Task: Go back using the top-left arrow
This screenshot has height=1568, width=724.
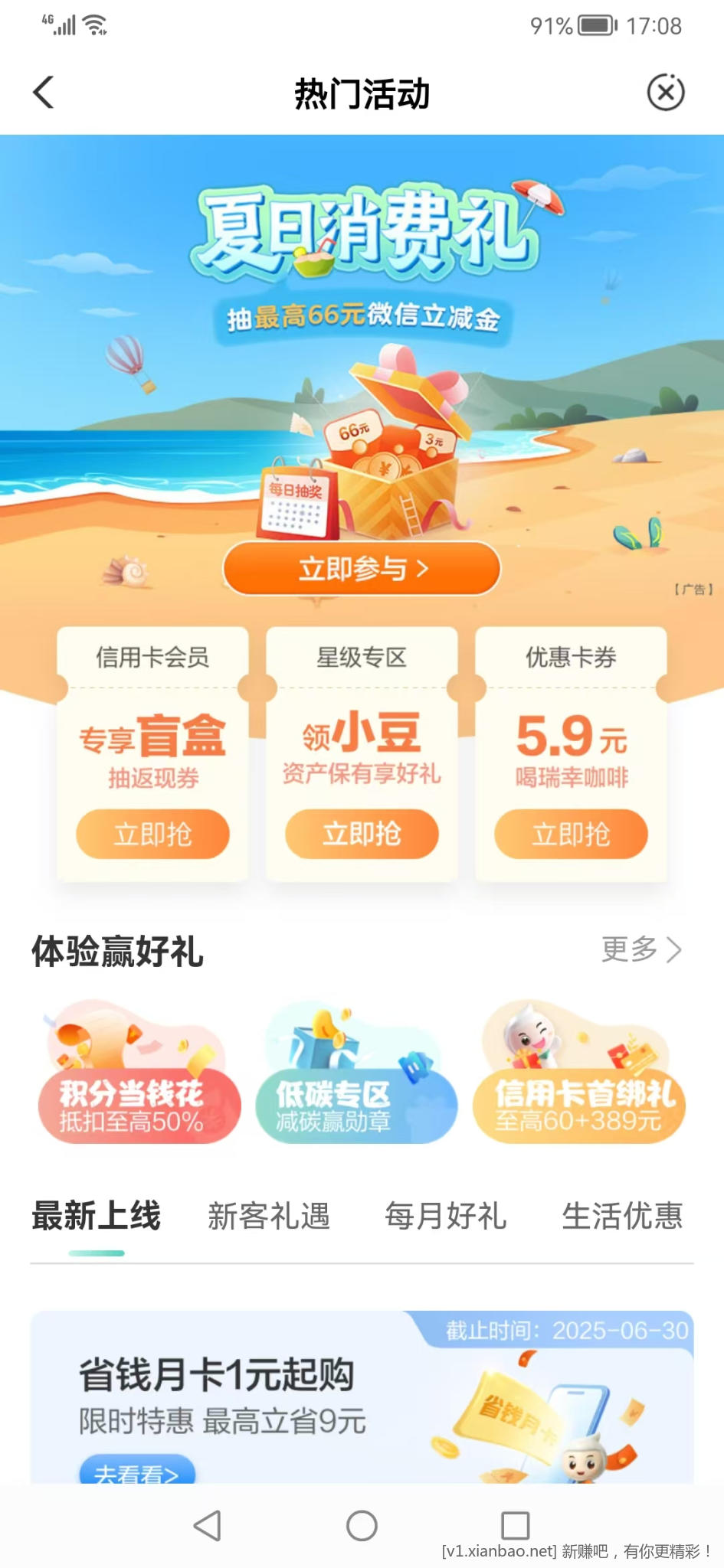Action: [44, 93]
